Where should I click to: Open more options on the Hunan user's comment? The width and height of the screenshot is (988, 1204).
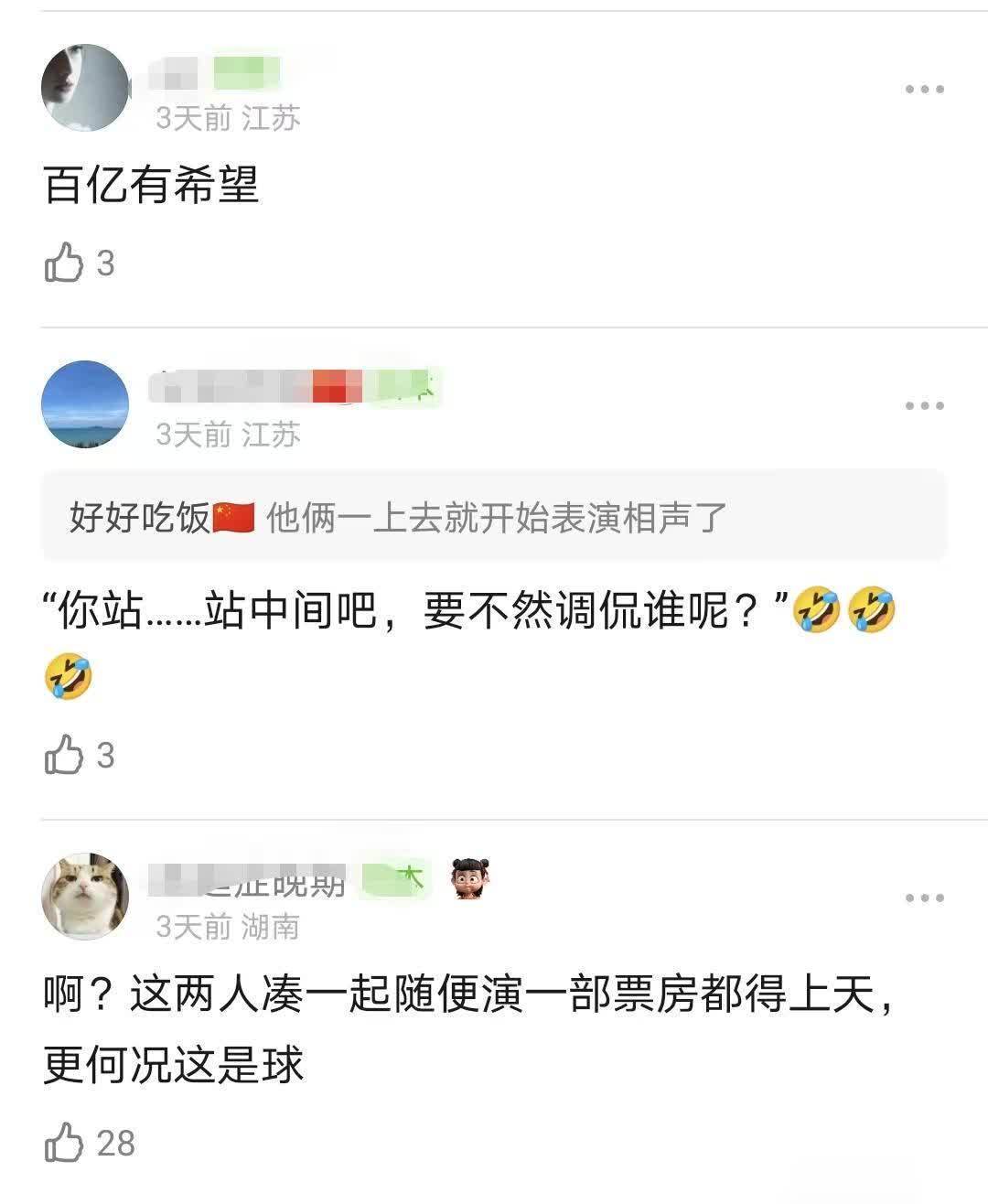924,898
